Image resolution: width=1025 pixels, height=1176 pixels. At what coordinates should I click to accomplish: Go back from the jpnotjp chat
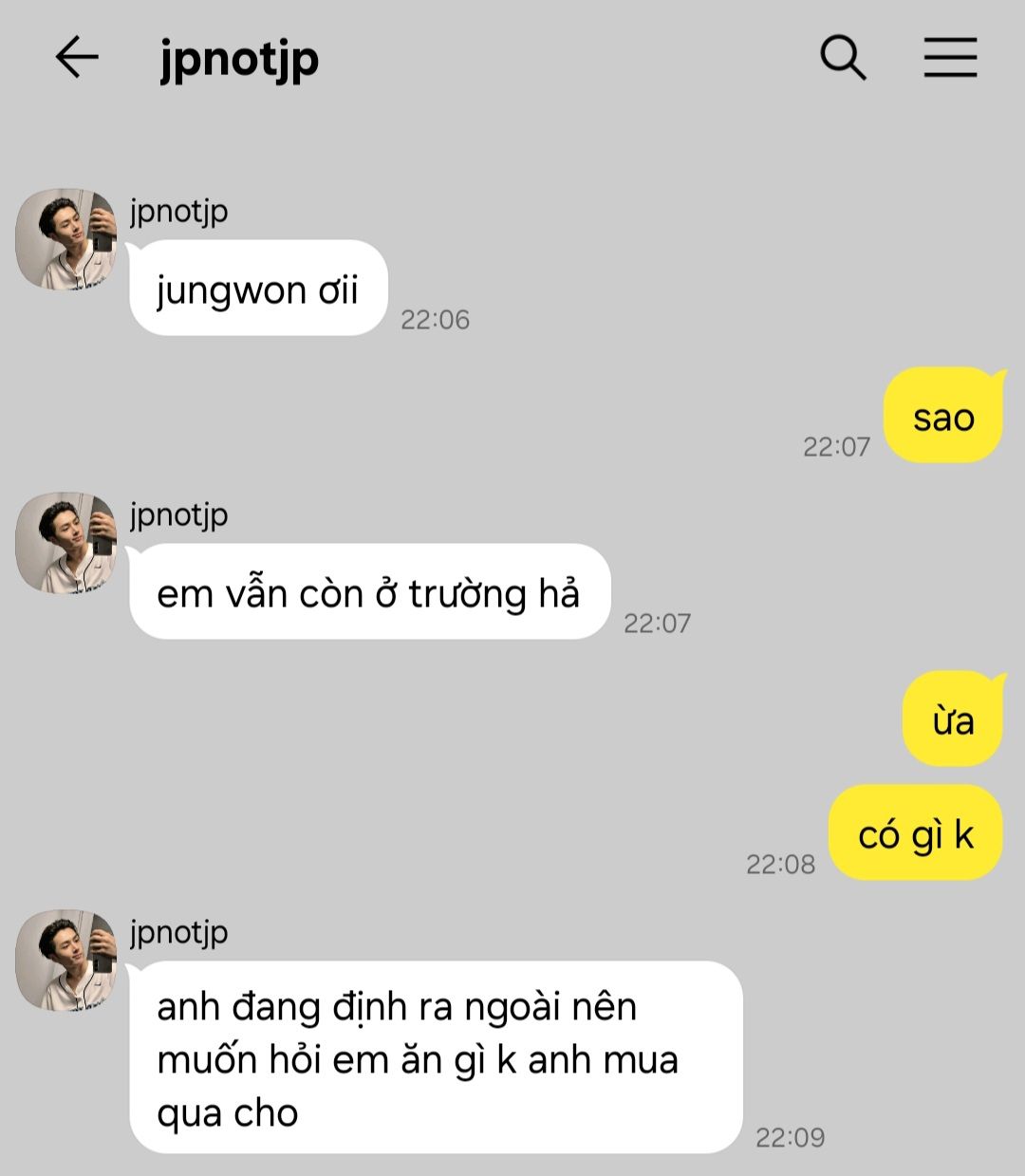pos(77,58)
